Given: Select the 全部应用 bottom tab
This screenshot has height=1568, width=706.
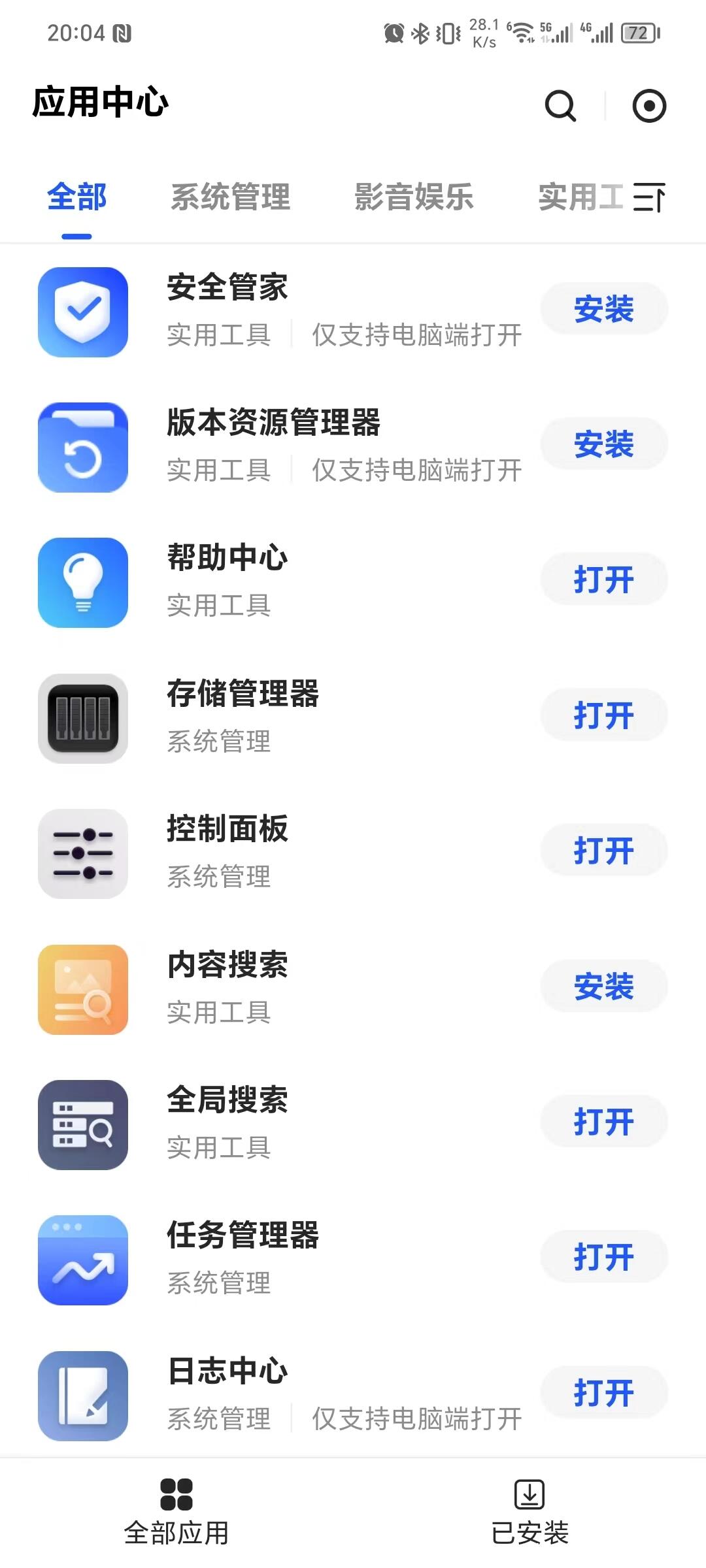Looking at the screenshot, I should point(176,1513).
